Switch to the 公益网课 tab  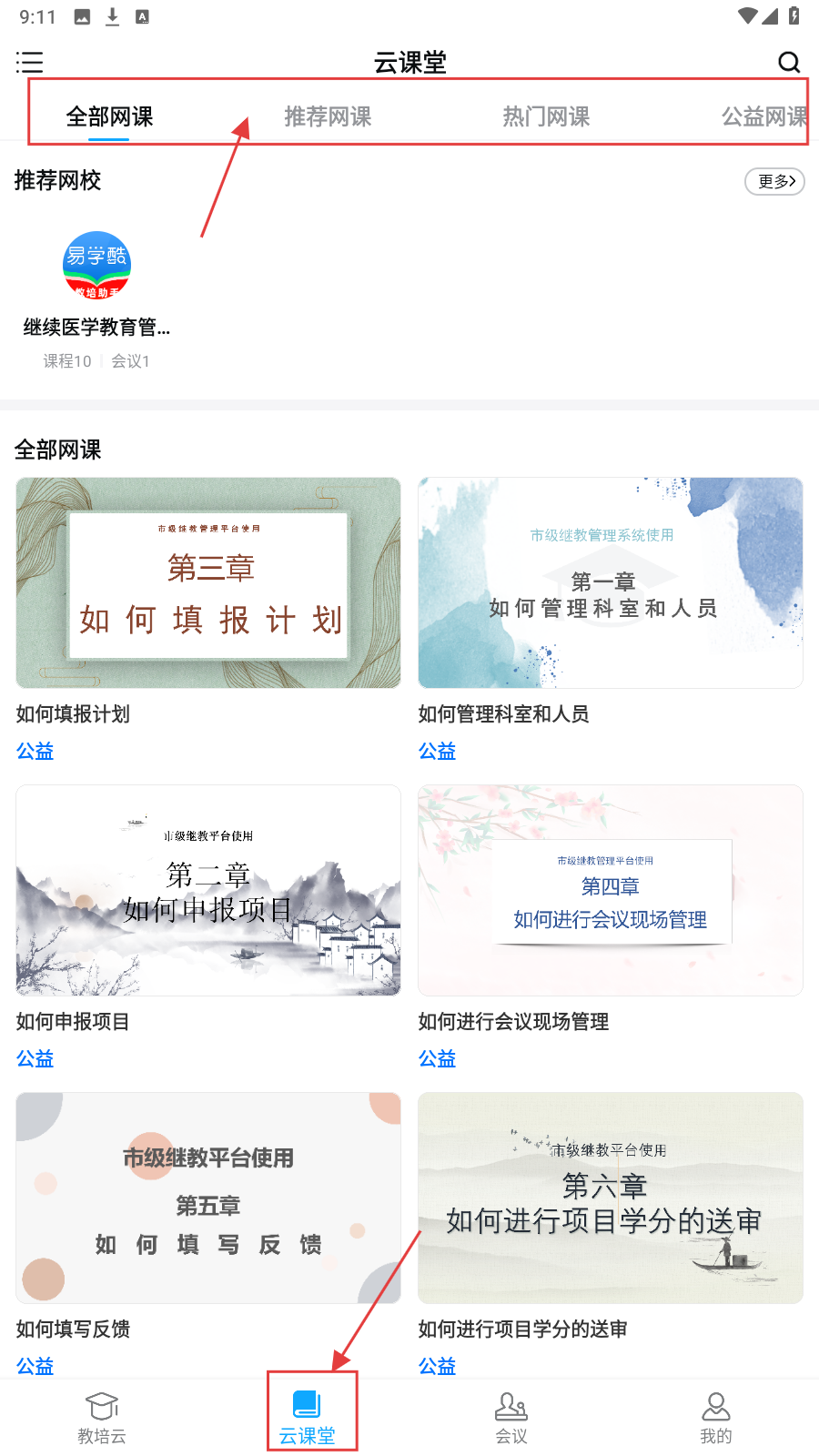763,116
